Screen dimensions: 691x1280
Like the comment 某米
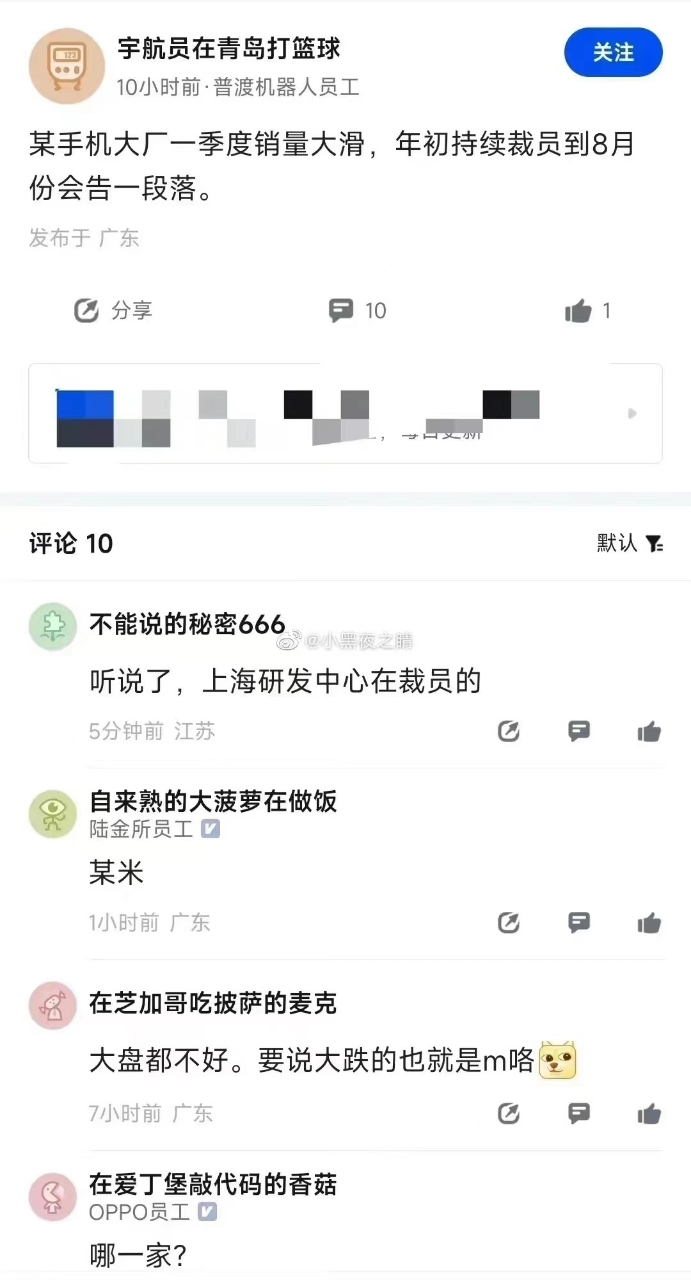click(649, 922)
